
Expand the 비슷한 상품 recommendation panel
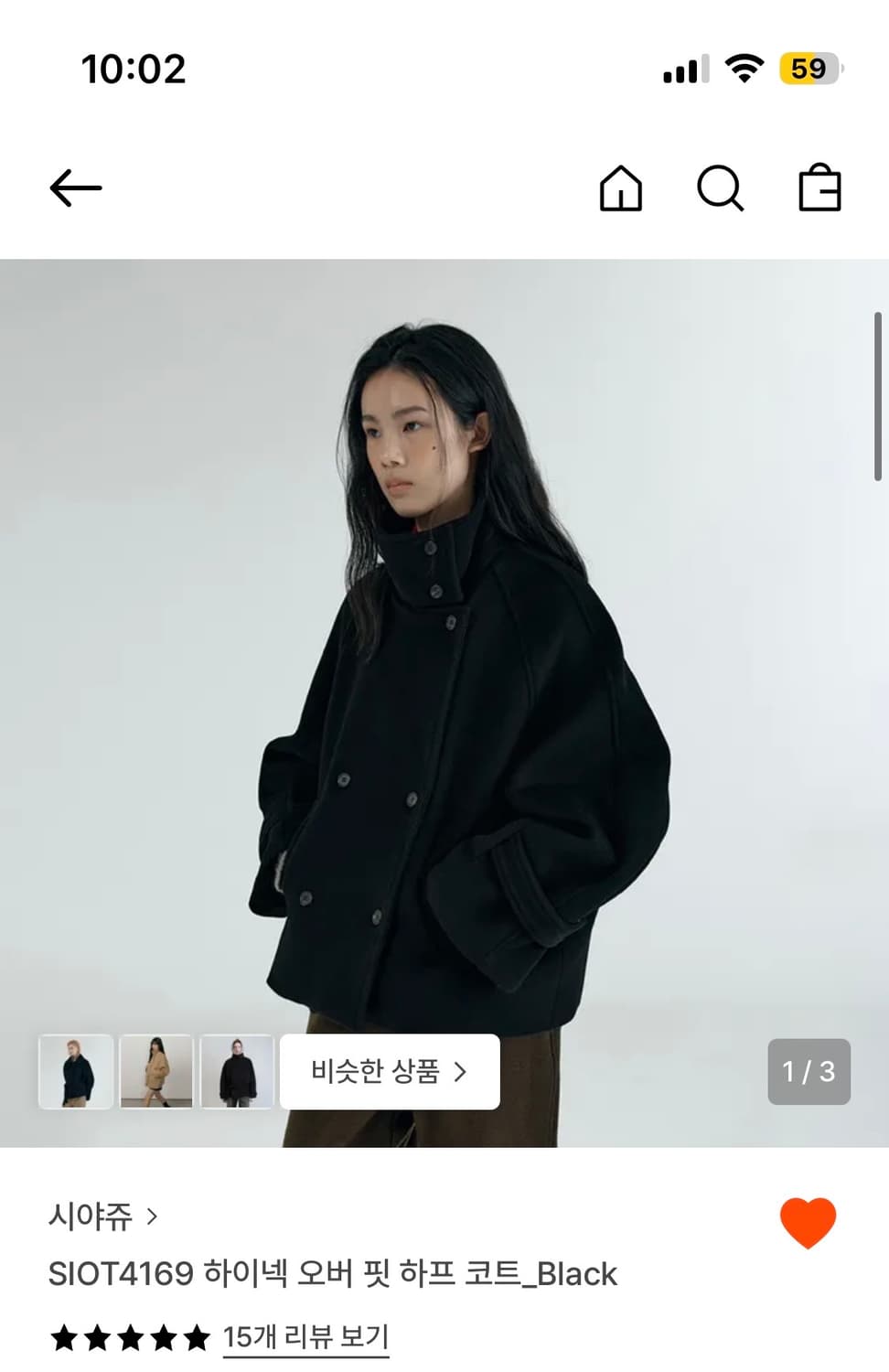390,1072
